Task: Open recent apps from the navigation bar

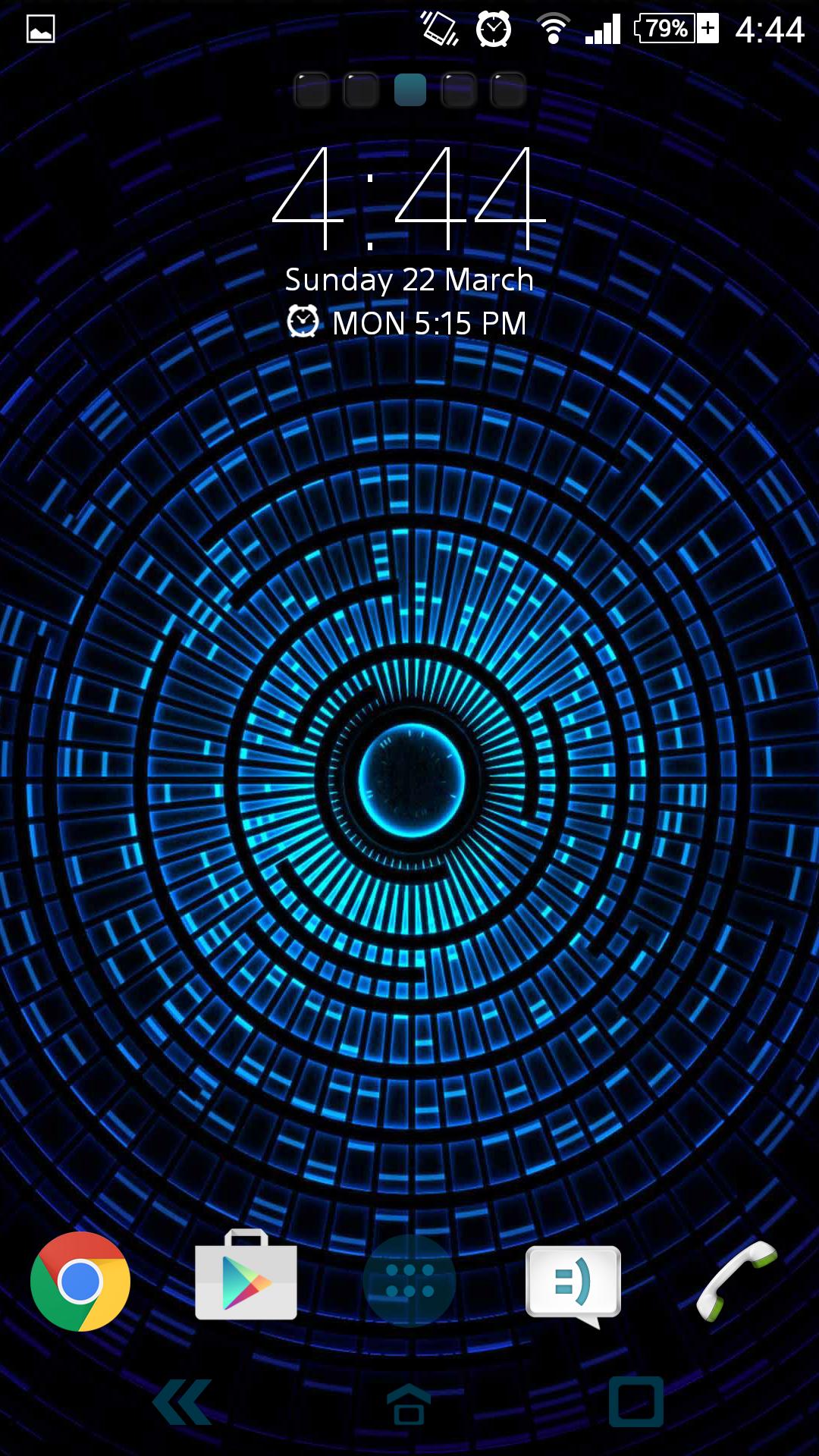Action: (x=635, y=1401)
